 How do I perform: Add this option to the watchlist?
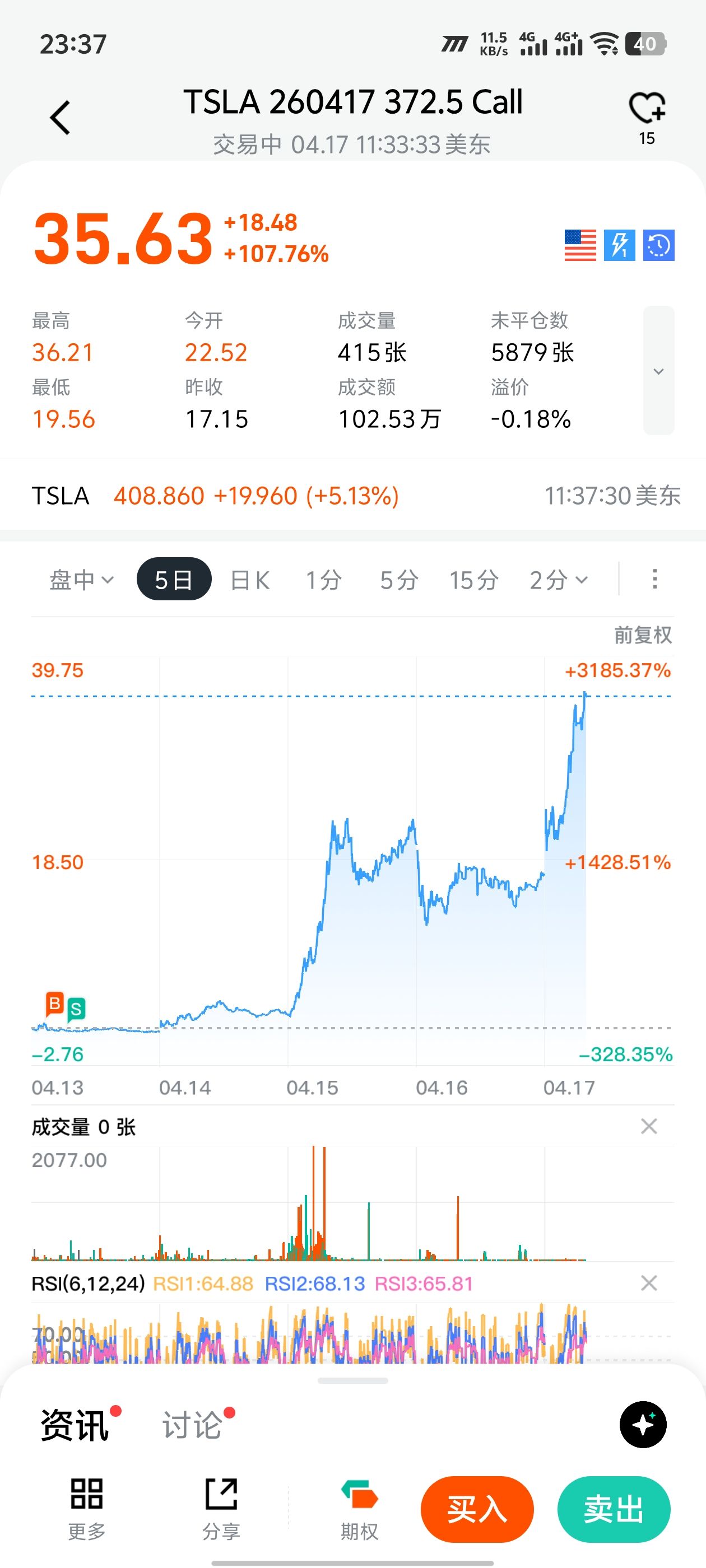(647, 110)
